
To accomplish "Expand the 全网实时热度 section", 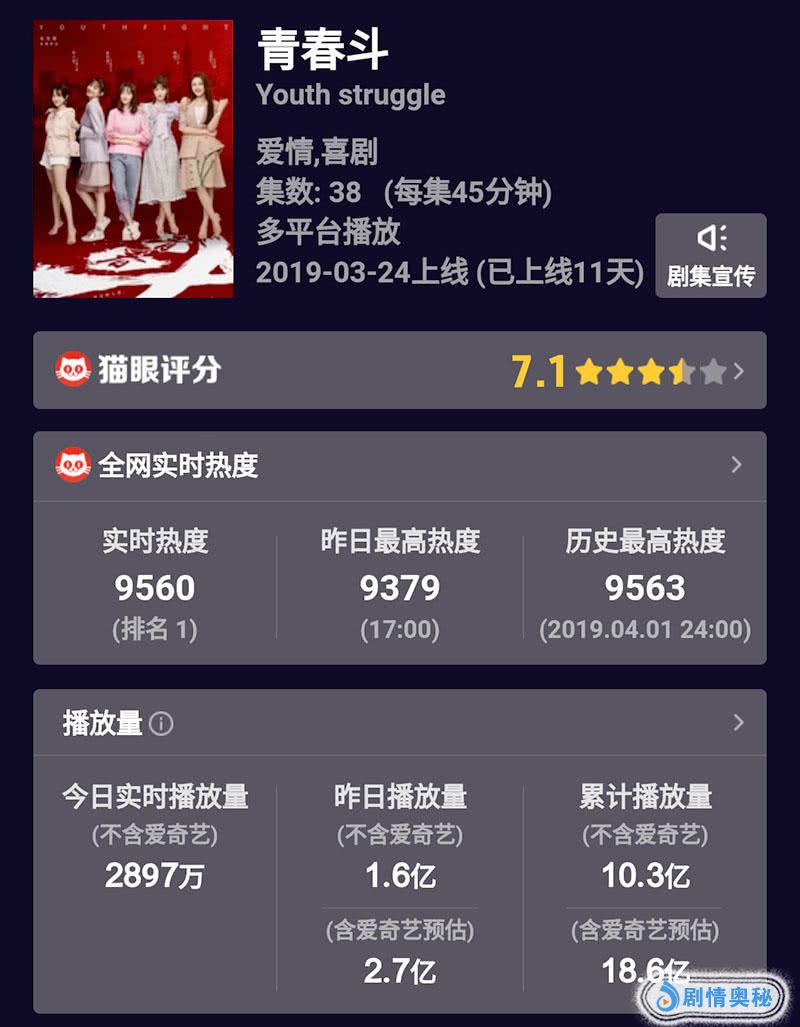I will [x=737, y=465].
